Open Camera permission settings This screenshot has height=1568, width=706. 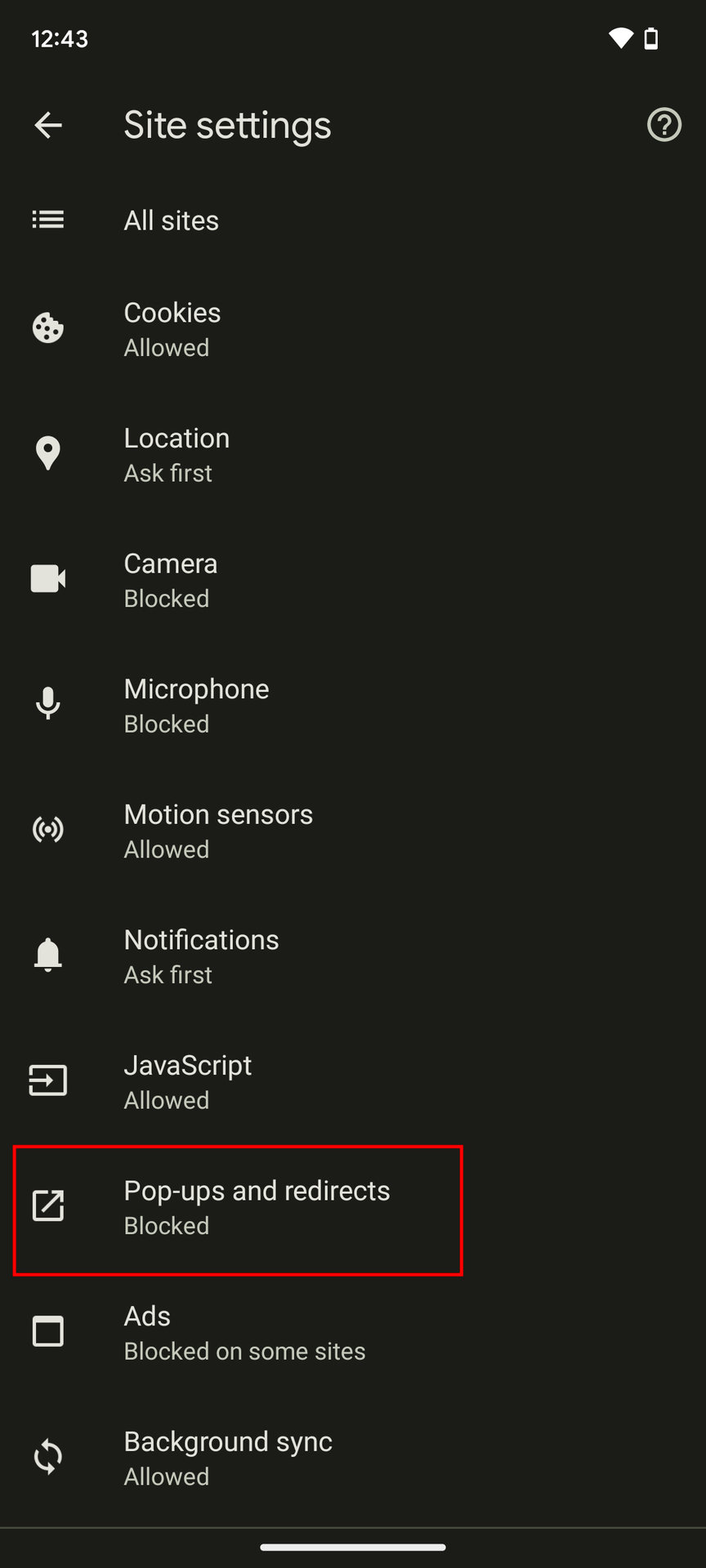pos(171,580)
